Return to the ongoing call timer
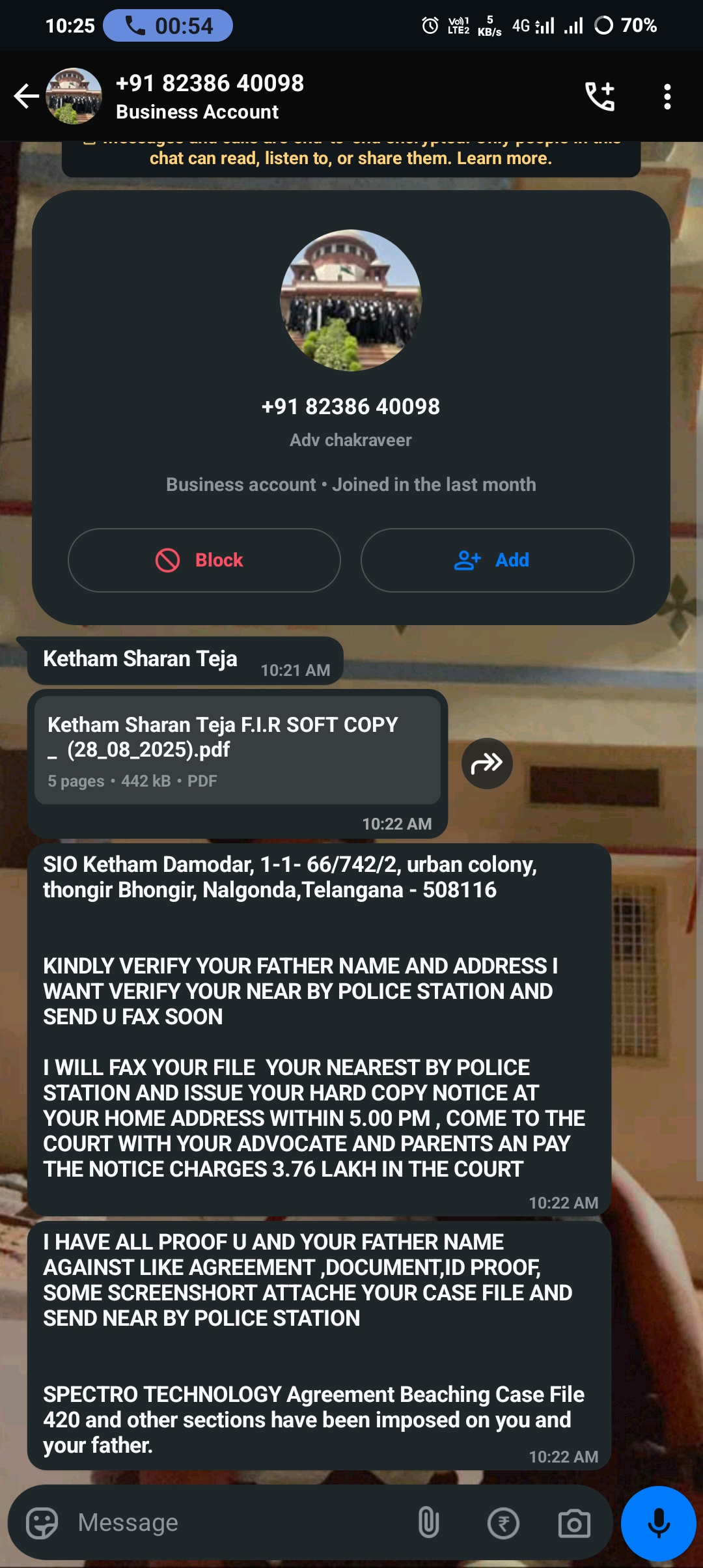Screen dimensions: 703x1568 (x=168, y=26)
